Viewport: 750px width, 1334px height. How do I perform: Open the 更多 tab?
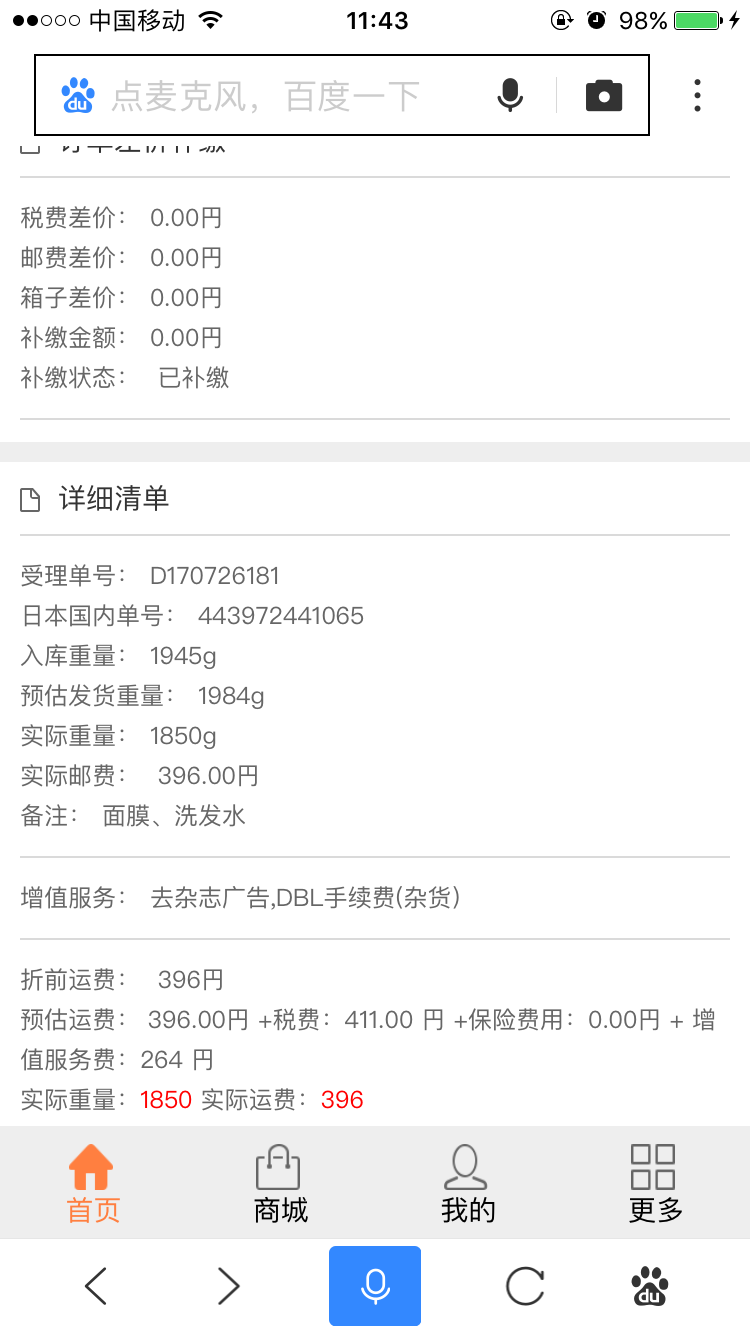pyautogui.click(x=655, y=1184)
